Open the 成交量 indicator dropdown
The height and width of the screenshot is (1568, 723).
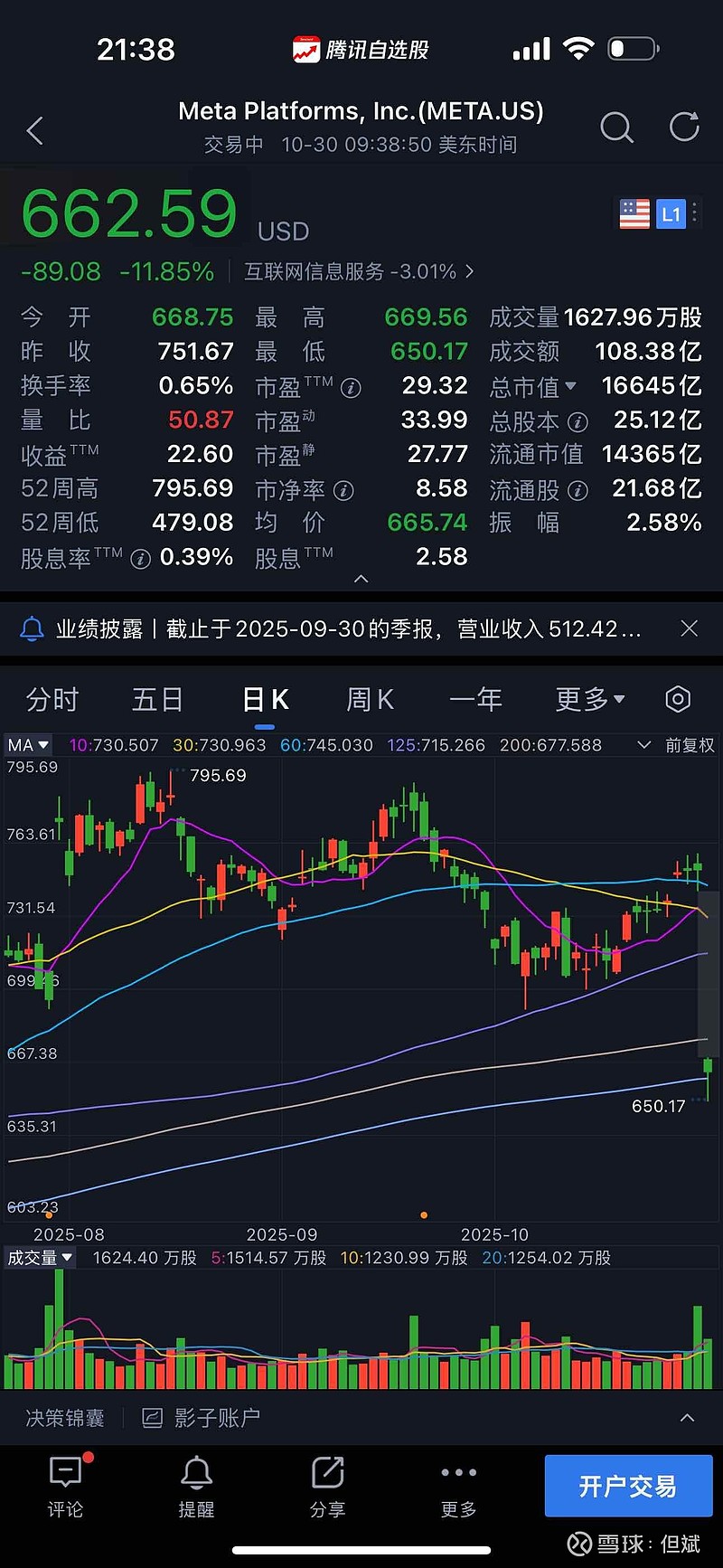[x=40, y=1258]
